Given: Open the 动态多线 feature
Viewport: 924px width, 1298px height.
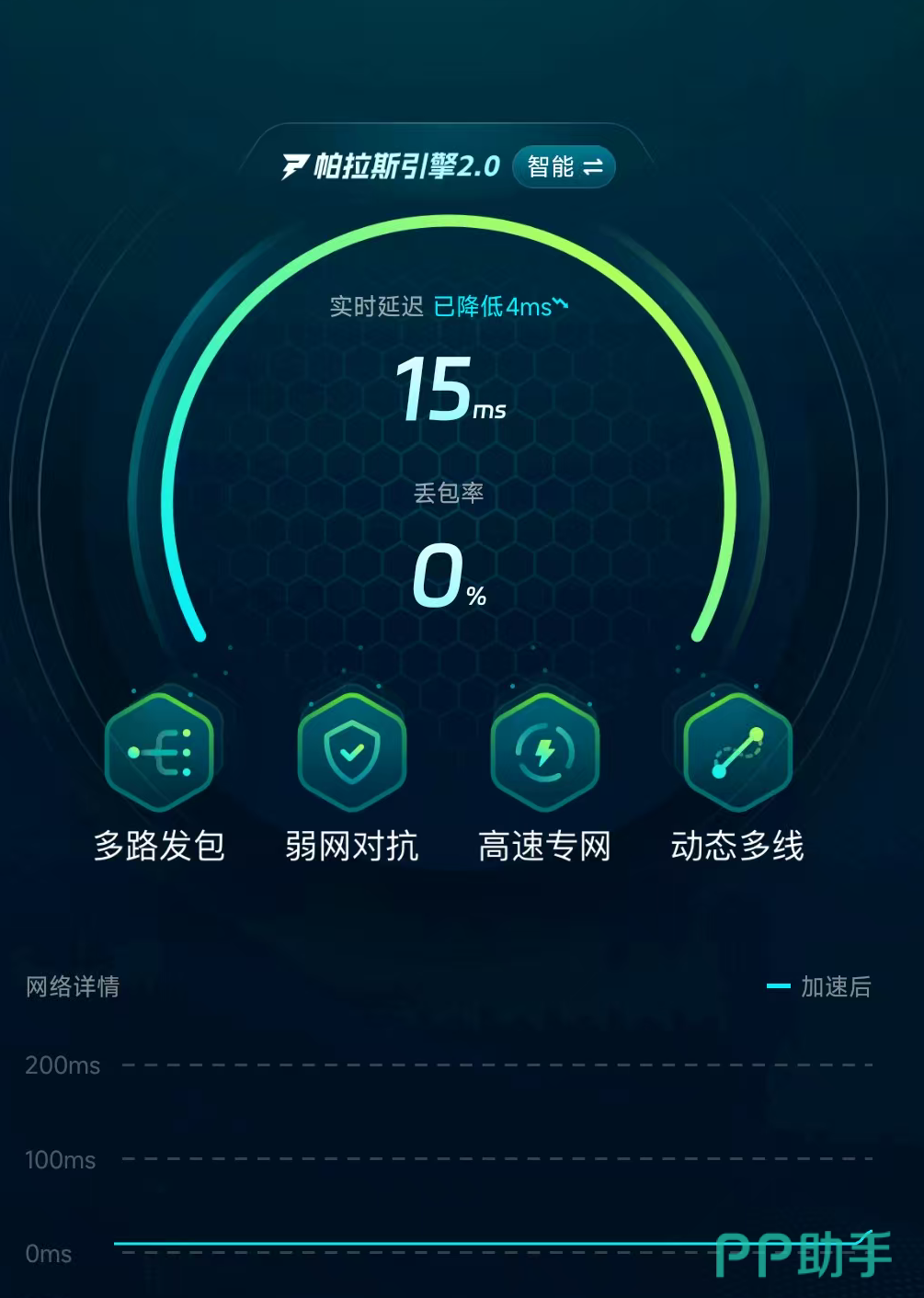Looking at the screenshot, I should (737, 753).
